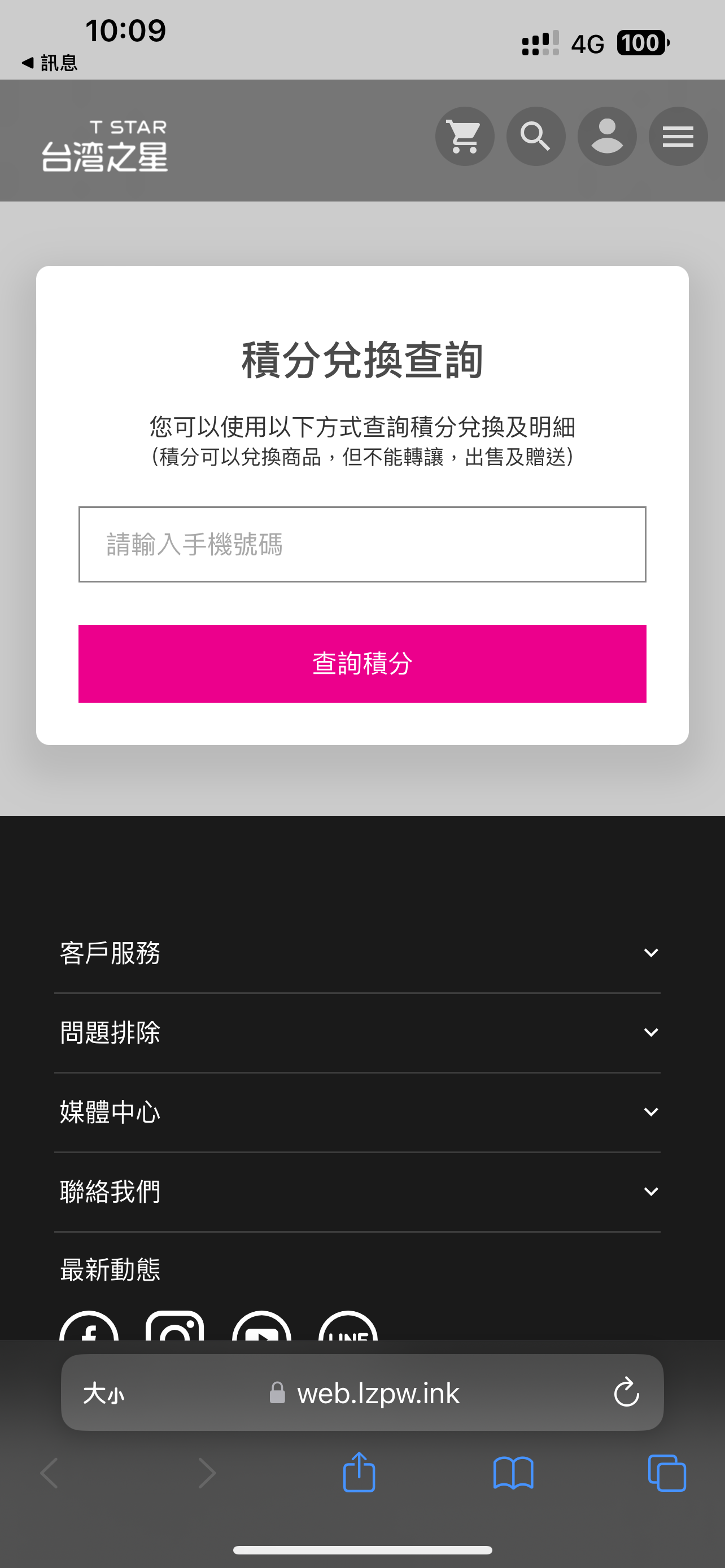Viewport: 725px width, 1568px height.
Task: Show all open Safari tabs
Action: pos(667,1473)
